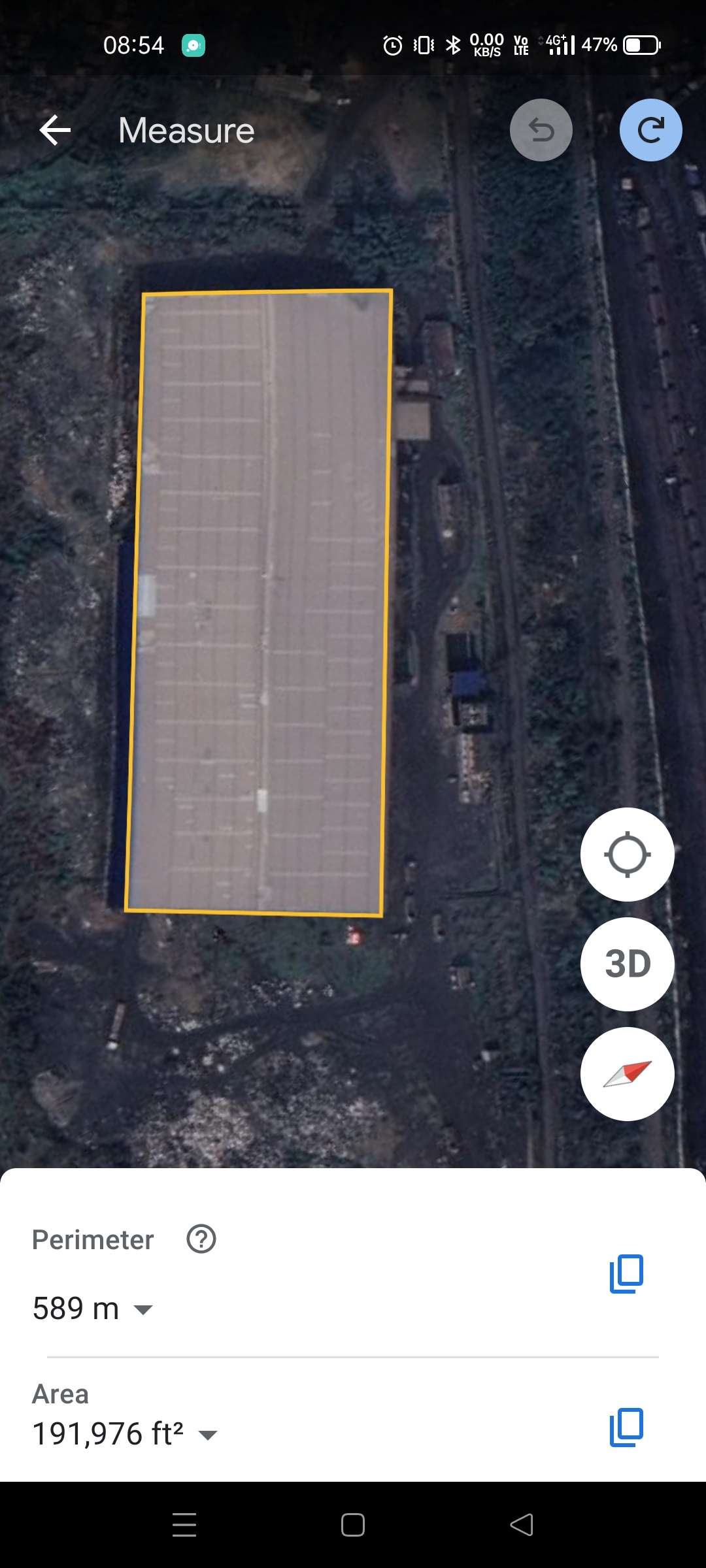Center map on my location
The height and width of the screenshot is (1568, 706).
(x=628, y=855)
